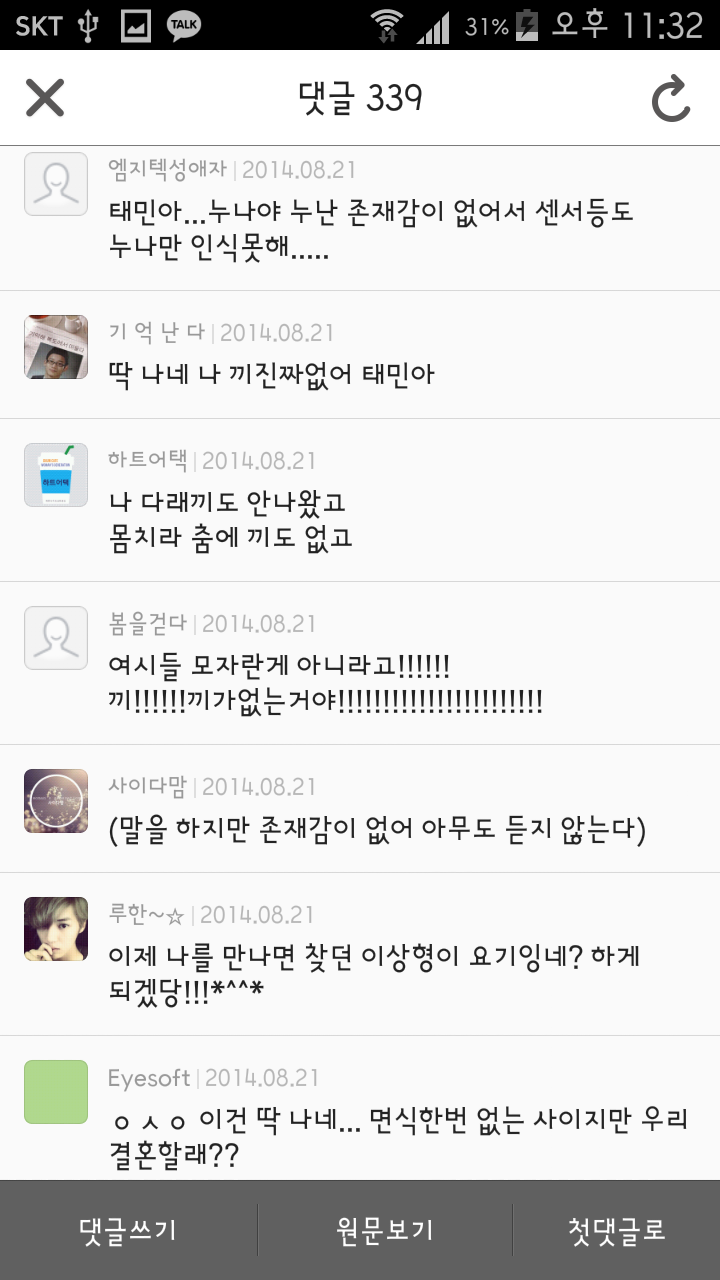This screenshot has width=720, height=1280.
Task: Refresh the comments list
Action: (671, 99)
